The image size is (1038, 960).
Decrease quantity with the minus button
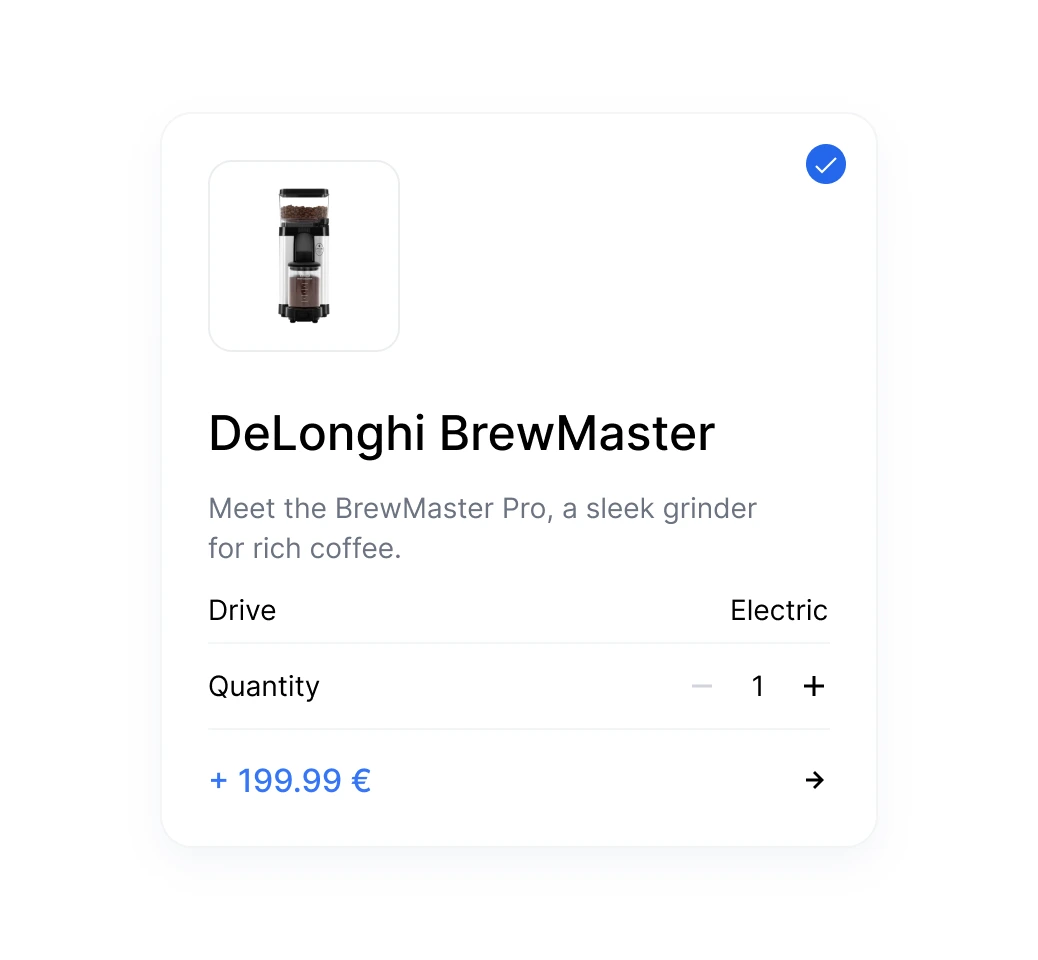[702, 686]
